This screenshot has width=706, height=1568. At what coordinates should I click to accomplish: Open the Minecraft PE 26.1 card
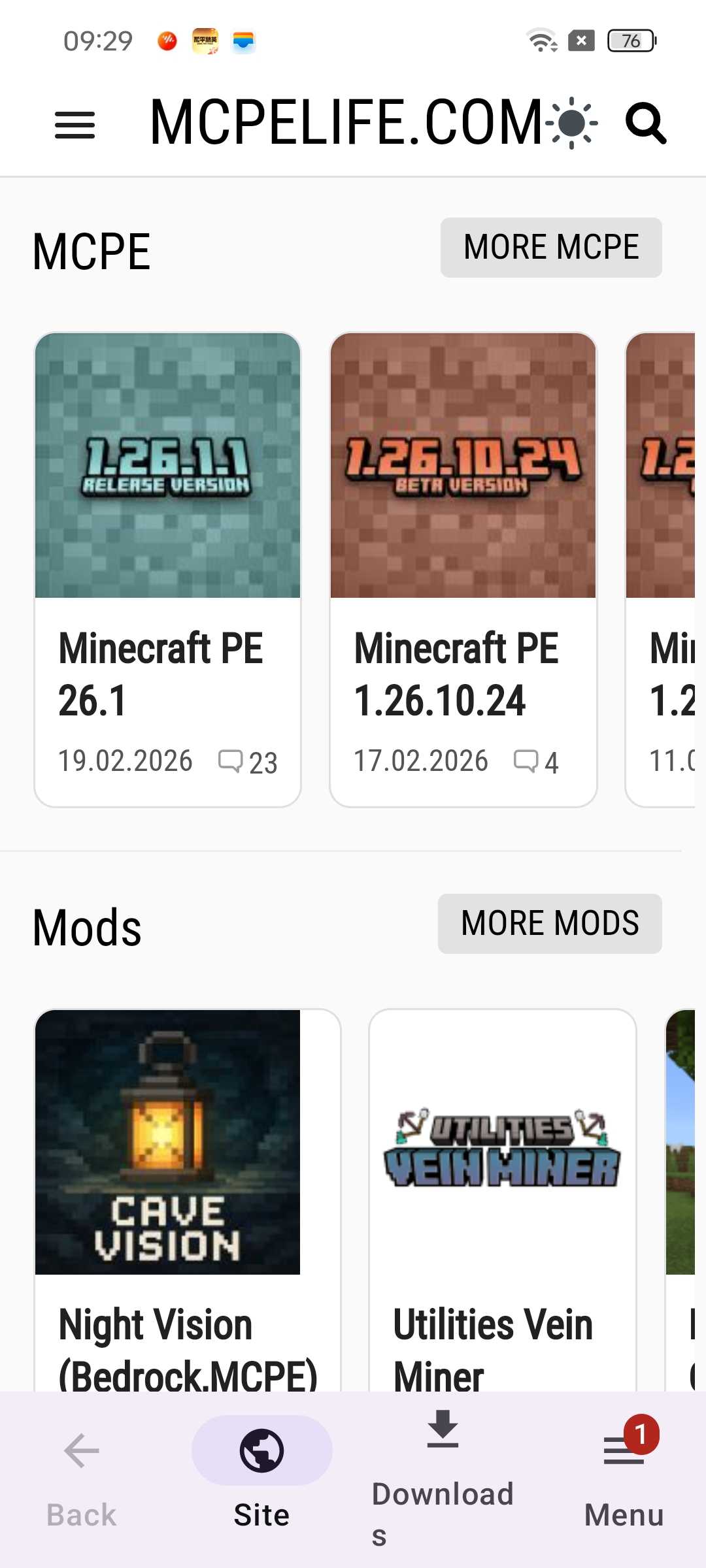tap(167, 568)
